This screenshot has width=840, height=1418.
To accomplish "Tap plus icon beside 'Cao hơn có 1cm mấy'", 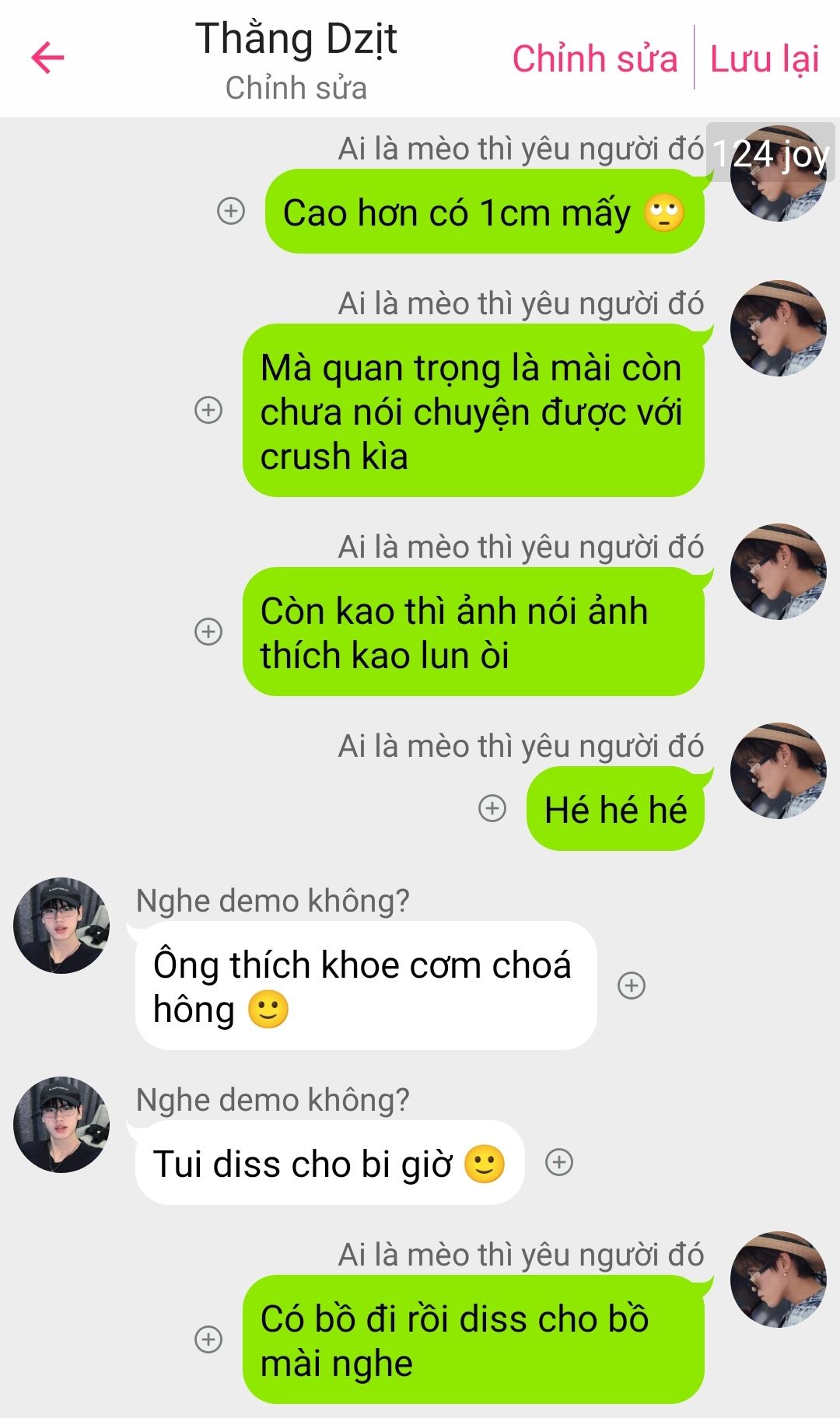I will (231, 211).
